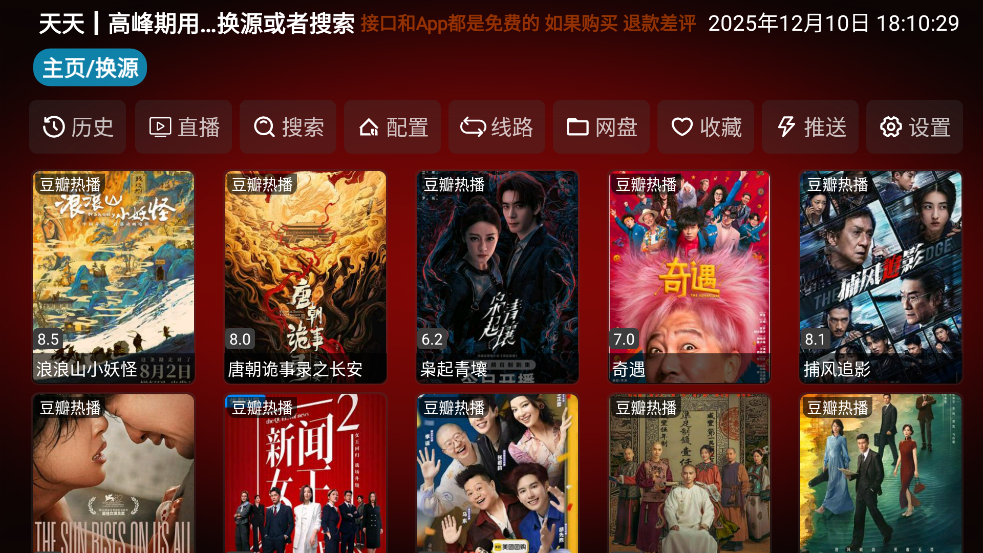
Task: Open the 捕风追影 movie card
Action: [x=881, y=277]
